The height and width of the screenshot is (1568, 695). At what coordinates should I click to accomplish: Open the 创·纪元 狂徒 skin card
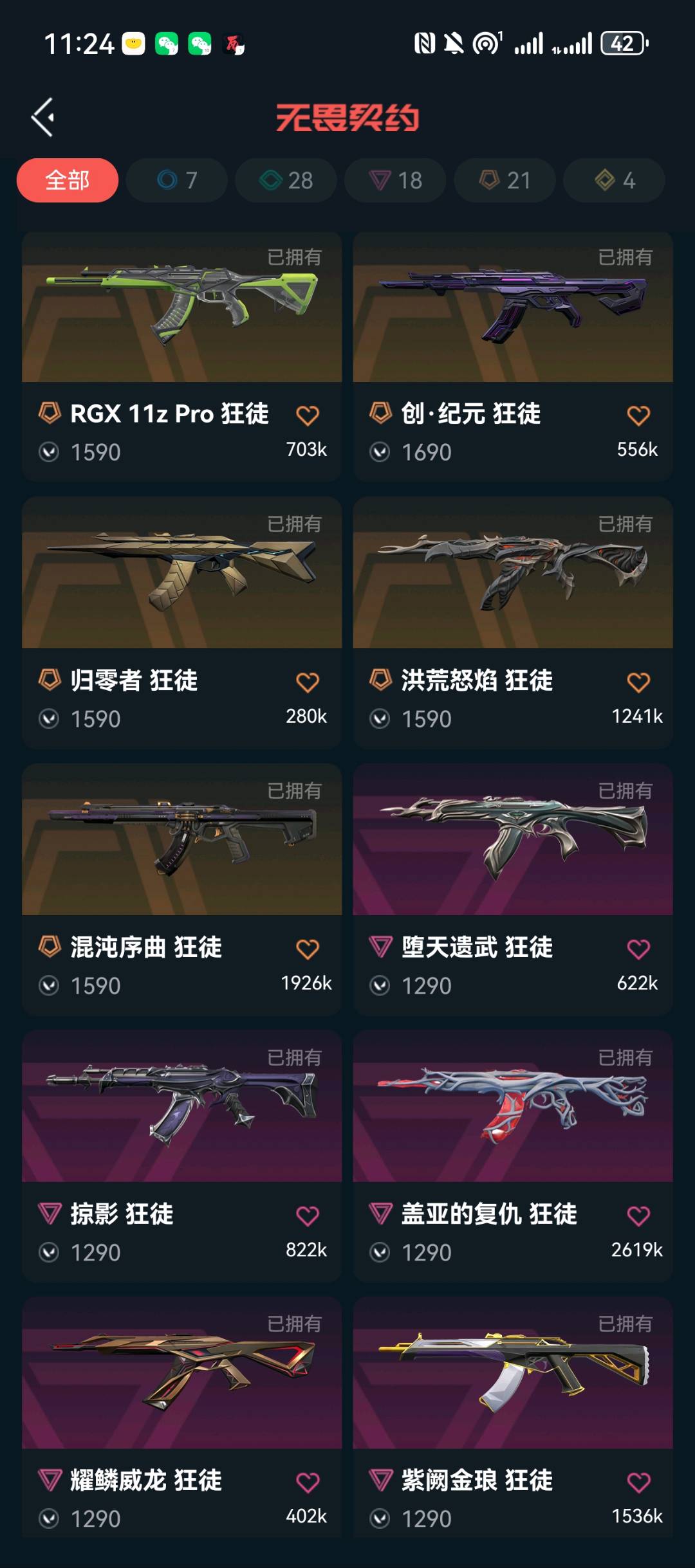512,309
